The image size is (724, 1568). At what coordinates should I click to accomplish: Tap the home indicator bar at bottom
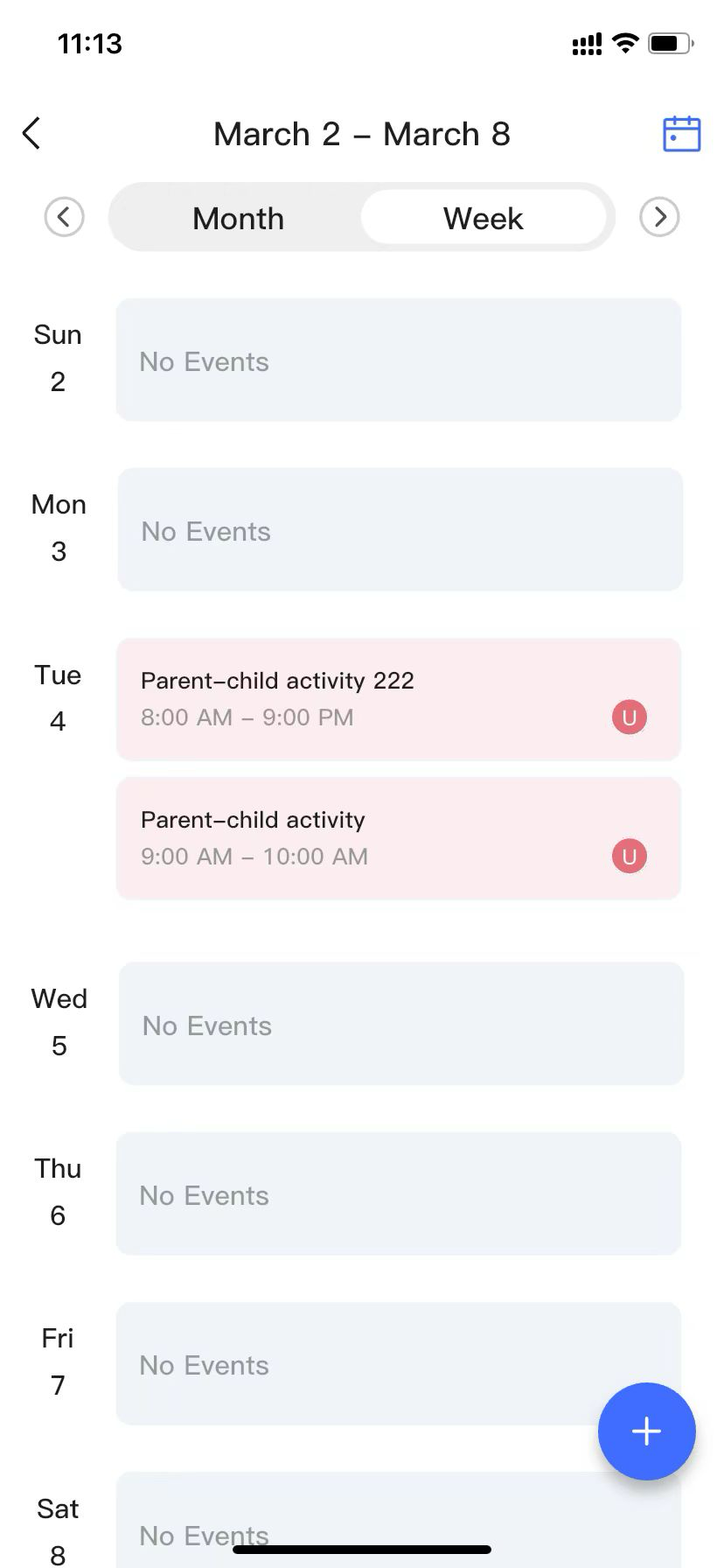pyautogui.click(x=362, y=1544)
